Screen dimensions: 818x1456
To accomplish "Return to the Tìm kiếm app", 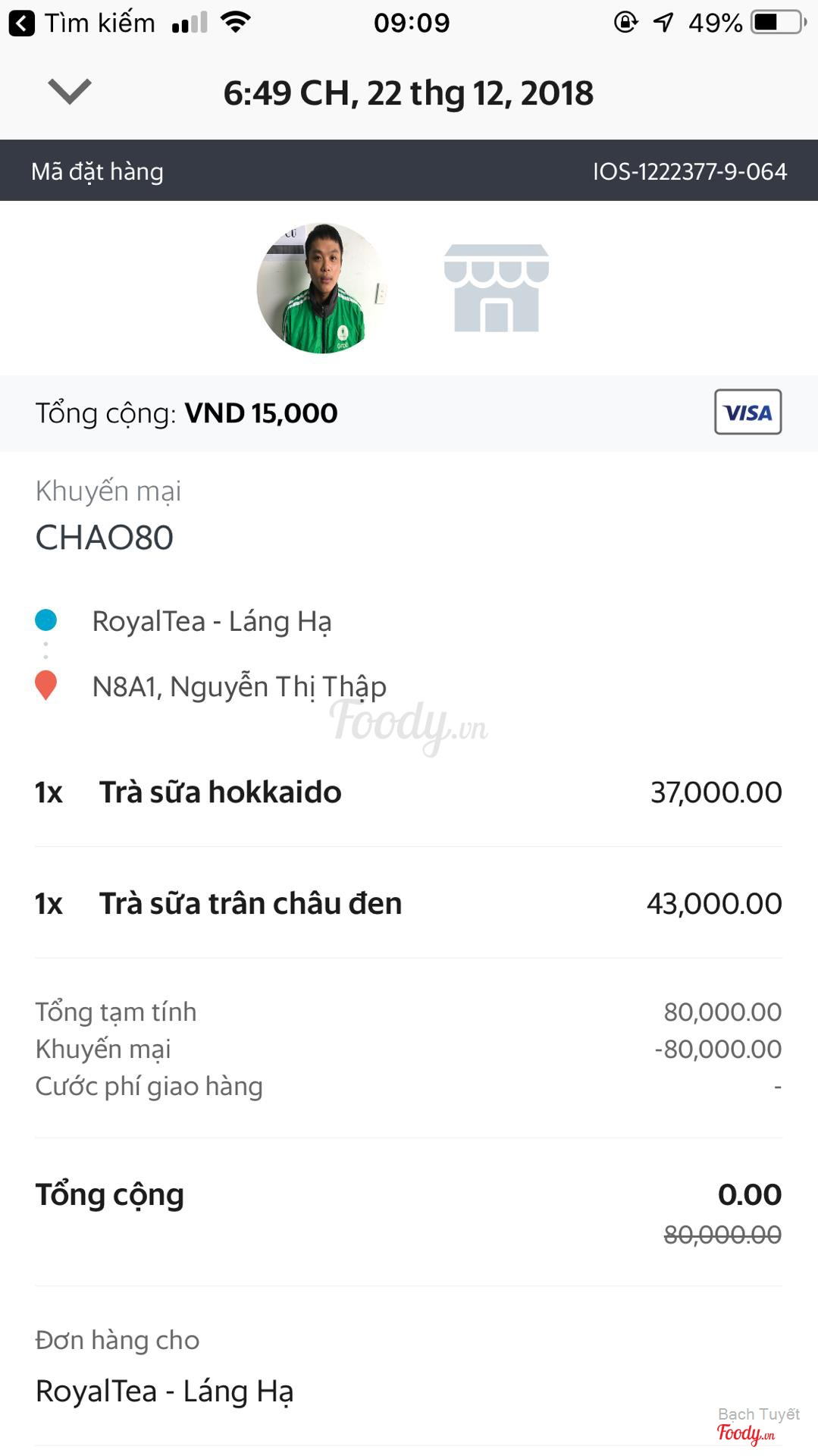I will pyautogui.click(x=82, y=24).
